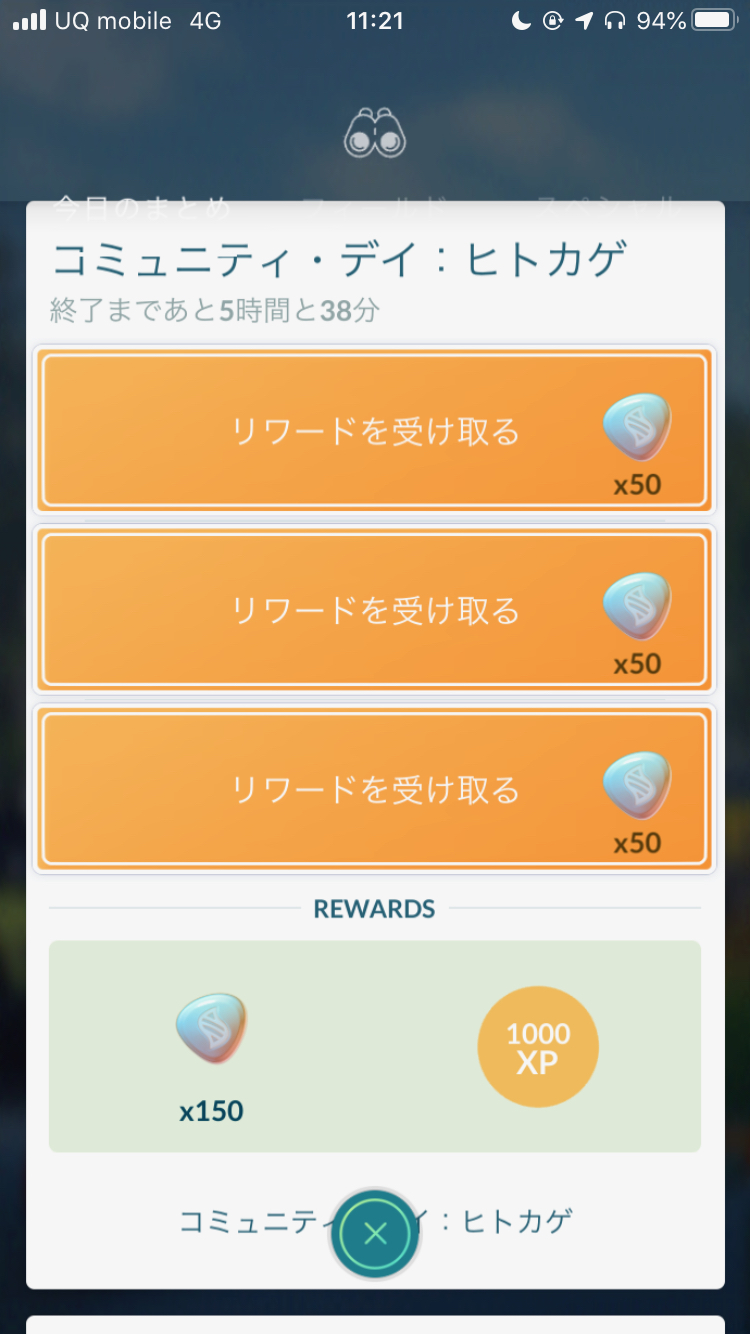This screenshot has height=1334, width=750.
Task: Claim the first リワードを受け取る reward
Action: point(375,431)
